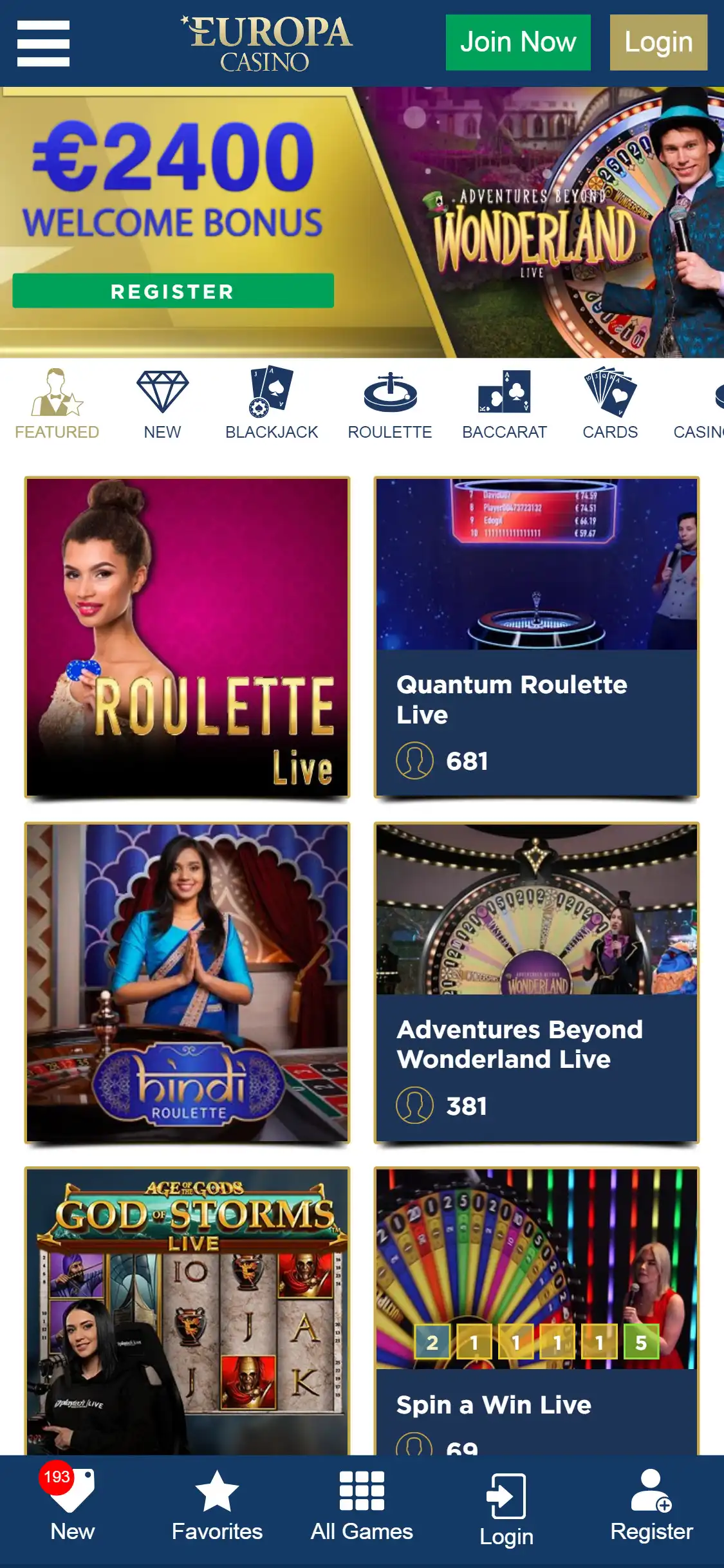Open the Roulette Live game tile
Screen dimensions: 724x1568
point(187,637)
